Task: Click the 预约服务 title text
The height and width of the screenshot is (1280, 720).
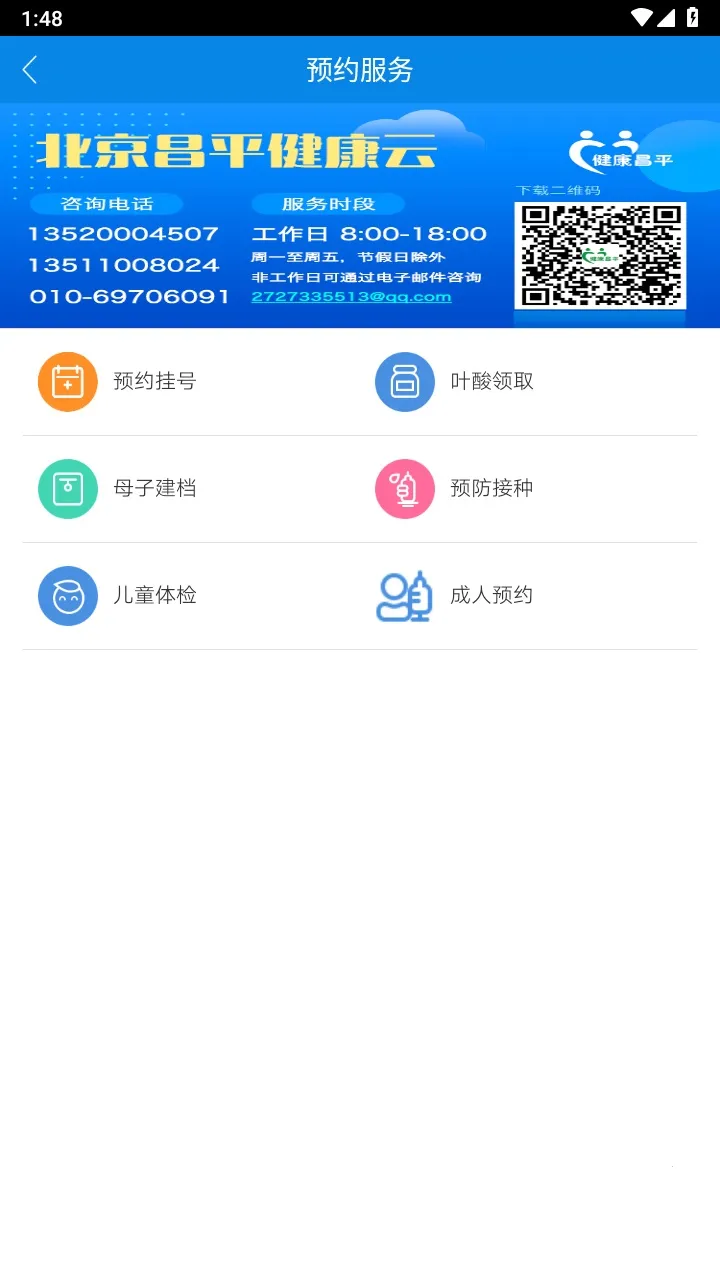Action: [360, 70]
